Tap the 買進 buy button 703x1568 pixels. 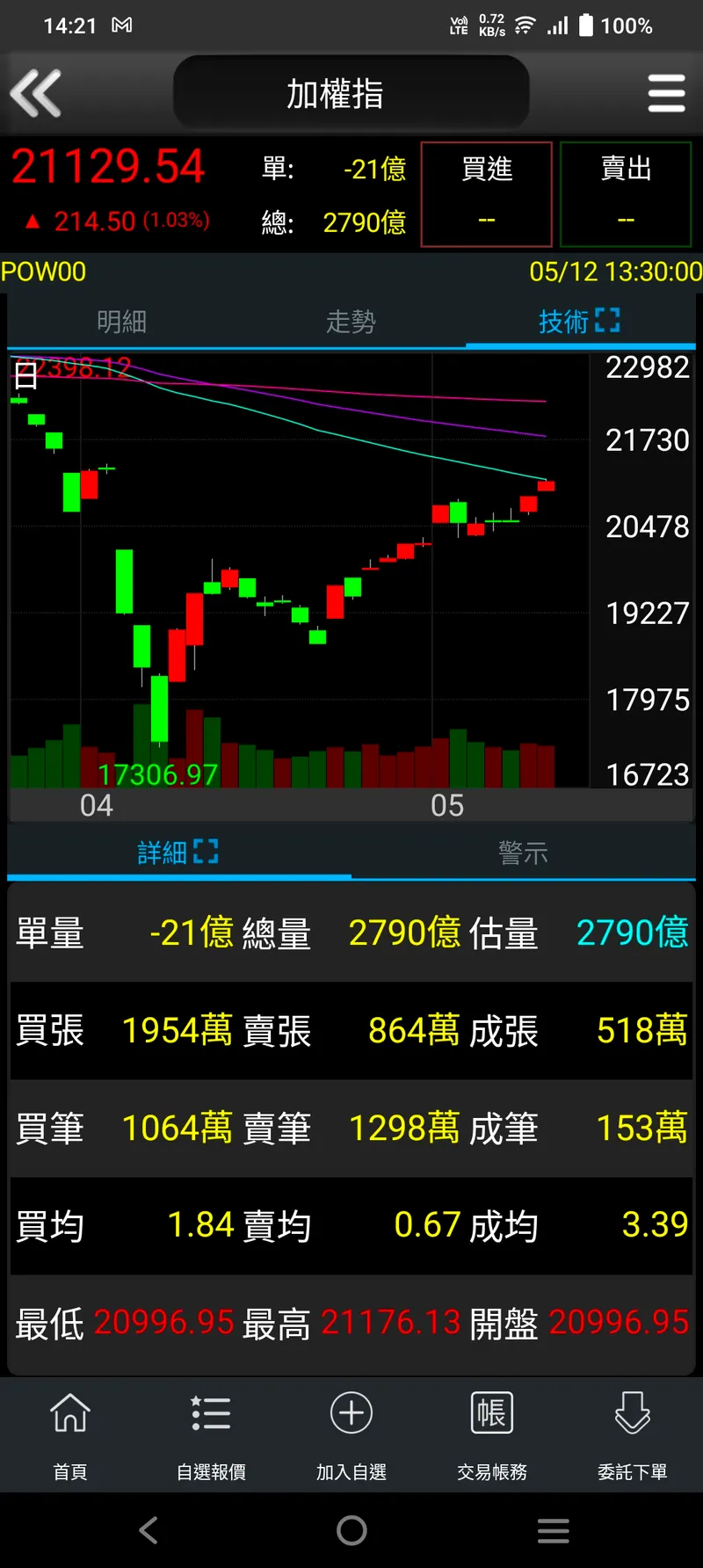[x=487, y=194]
